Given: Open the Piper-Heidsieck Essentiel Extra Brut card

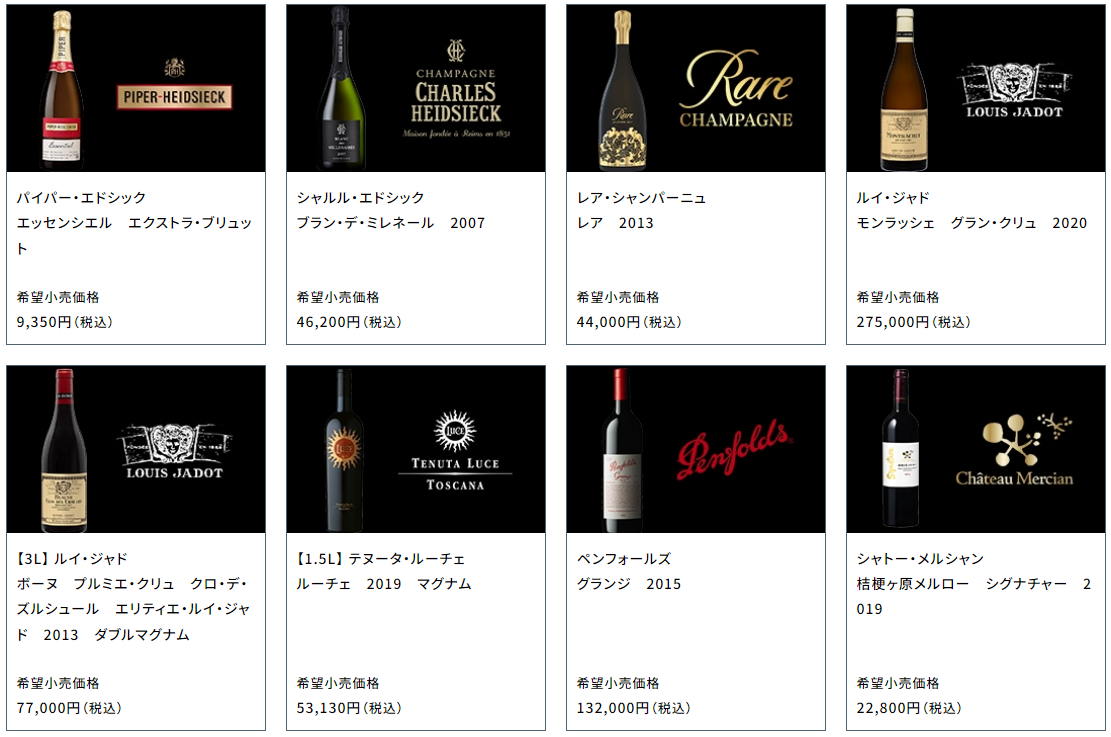Looking at the screenshot, I should point(135,174).
